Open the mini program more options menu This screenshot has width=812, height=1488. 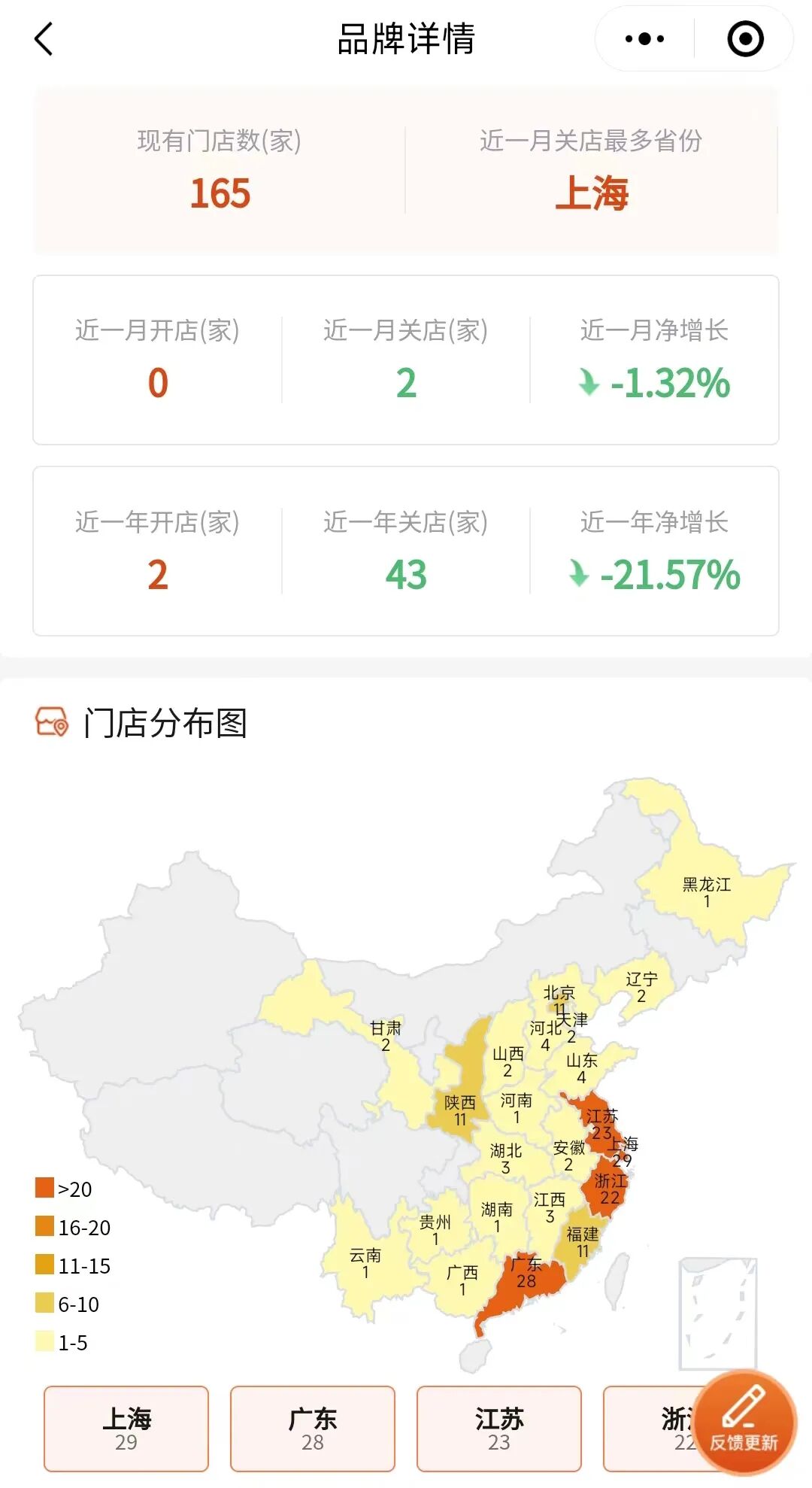[x=644, y=39]
